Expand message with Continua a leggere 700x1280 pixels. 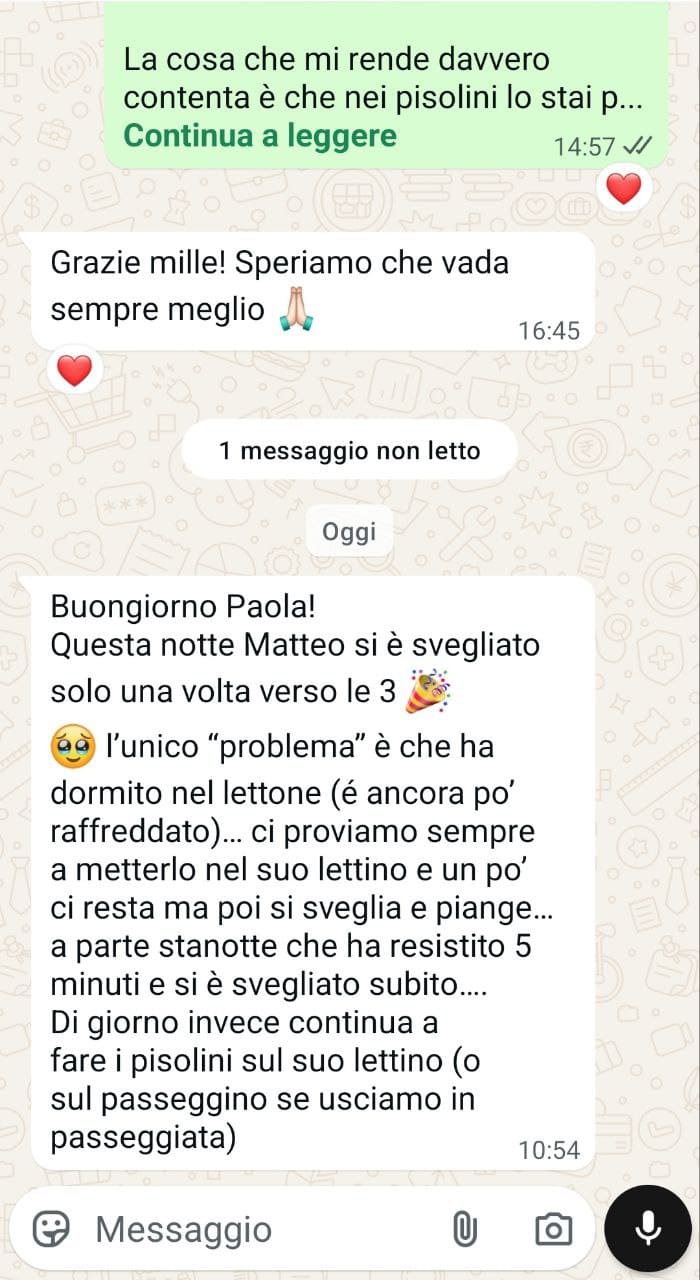coord(260,136)
